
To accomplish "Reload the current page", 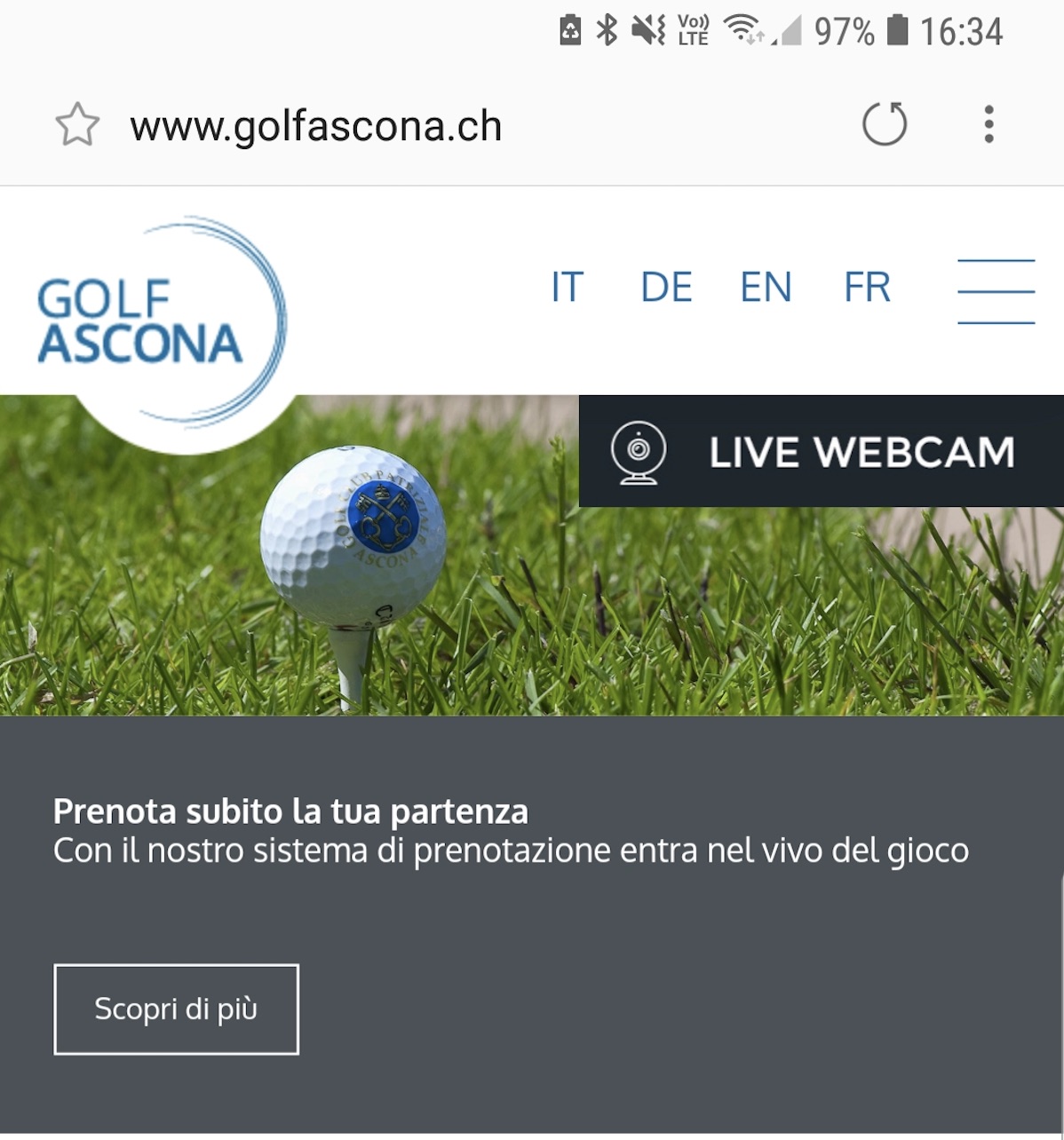I will (885, 124).
